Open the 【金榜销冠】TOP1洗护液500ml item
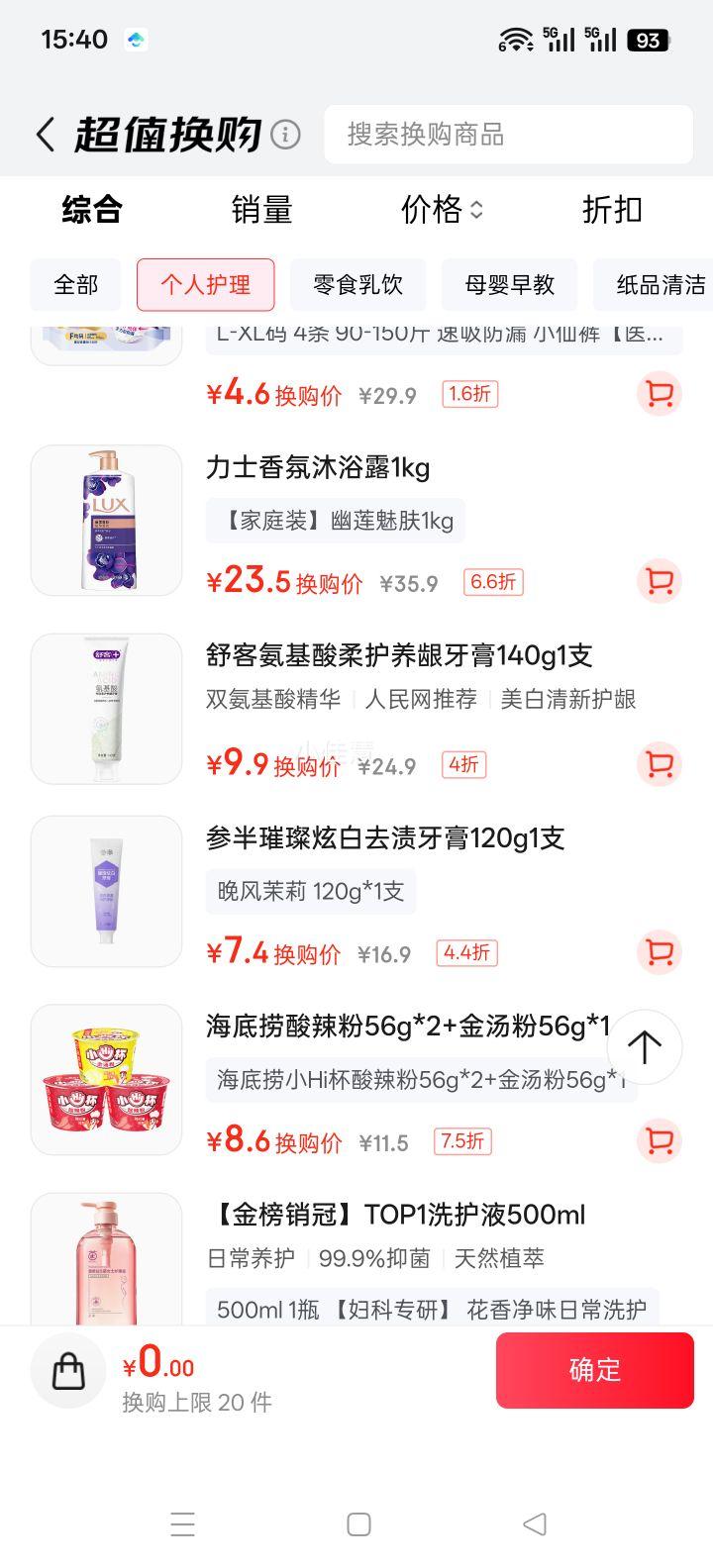The image size is (713, 1568). 395,1215
